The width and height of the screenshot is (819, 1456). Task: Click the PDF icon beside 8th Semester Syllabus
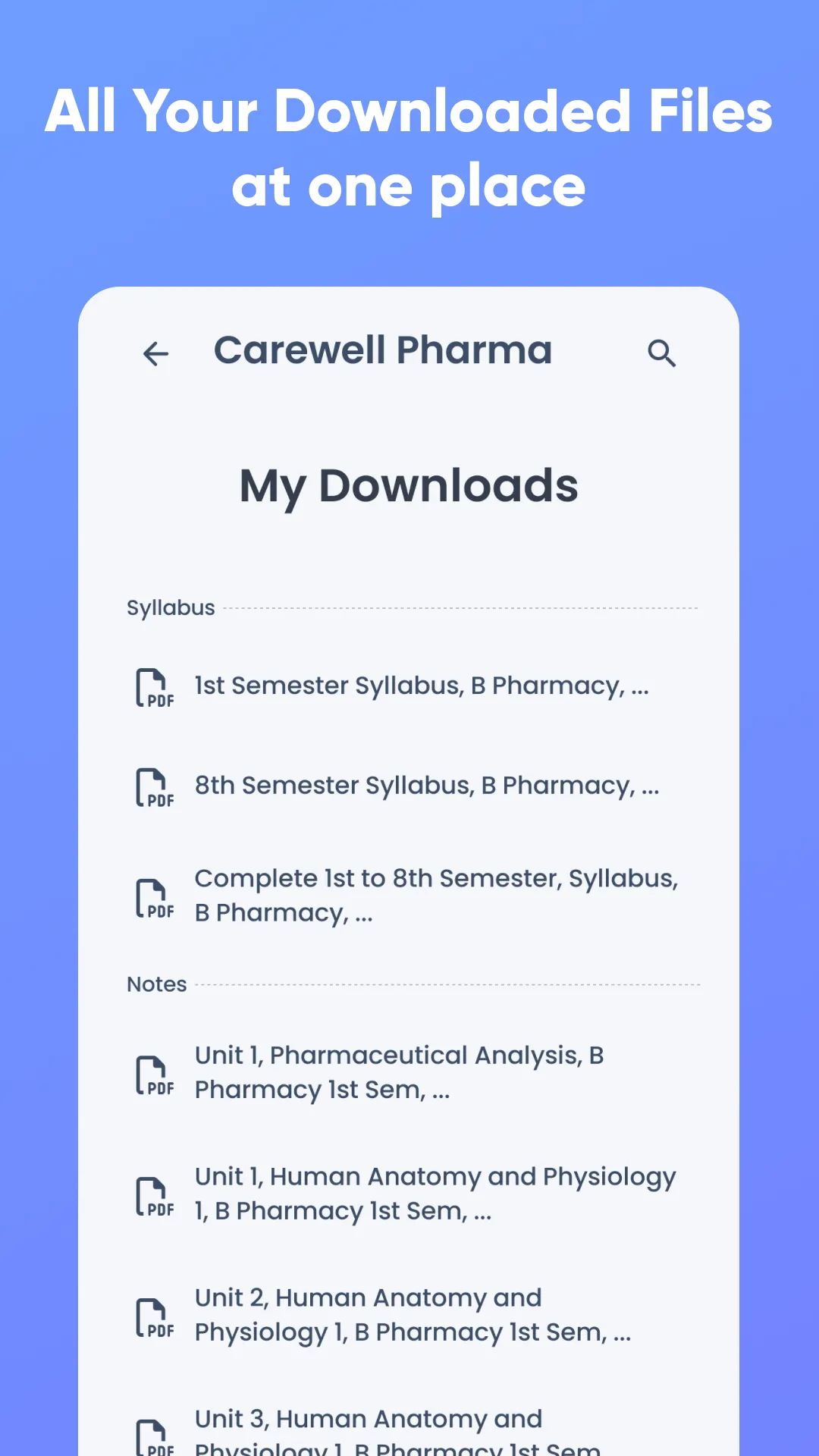154,788
